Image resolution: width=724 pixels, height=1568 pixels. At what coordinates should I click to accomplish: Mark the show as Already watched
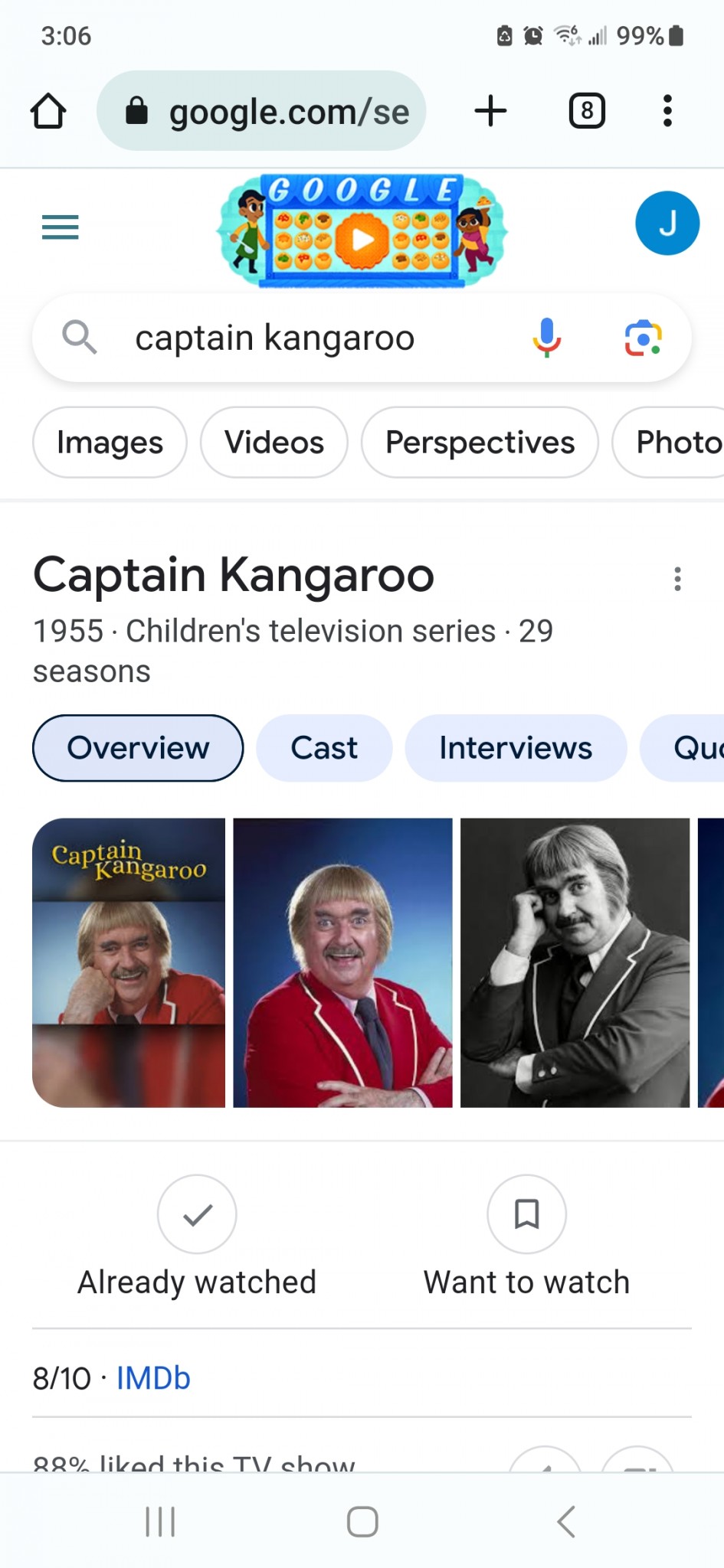pos(197,1214)
